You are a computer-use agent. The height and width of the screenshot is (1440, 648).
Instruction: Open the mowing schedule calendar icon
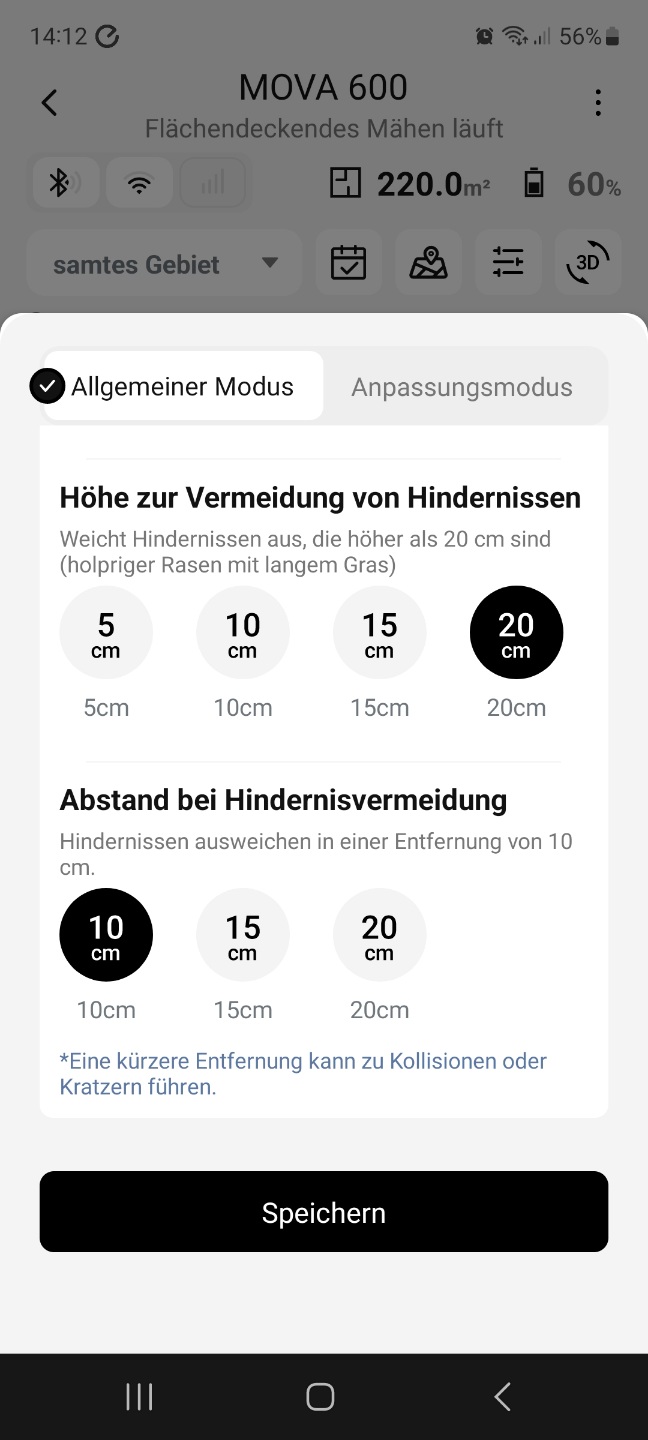tap(348, 263)
